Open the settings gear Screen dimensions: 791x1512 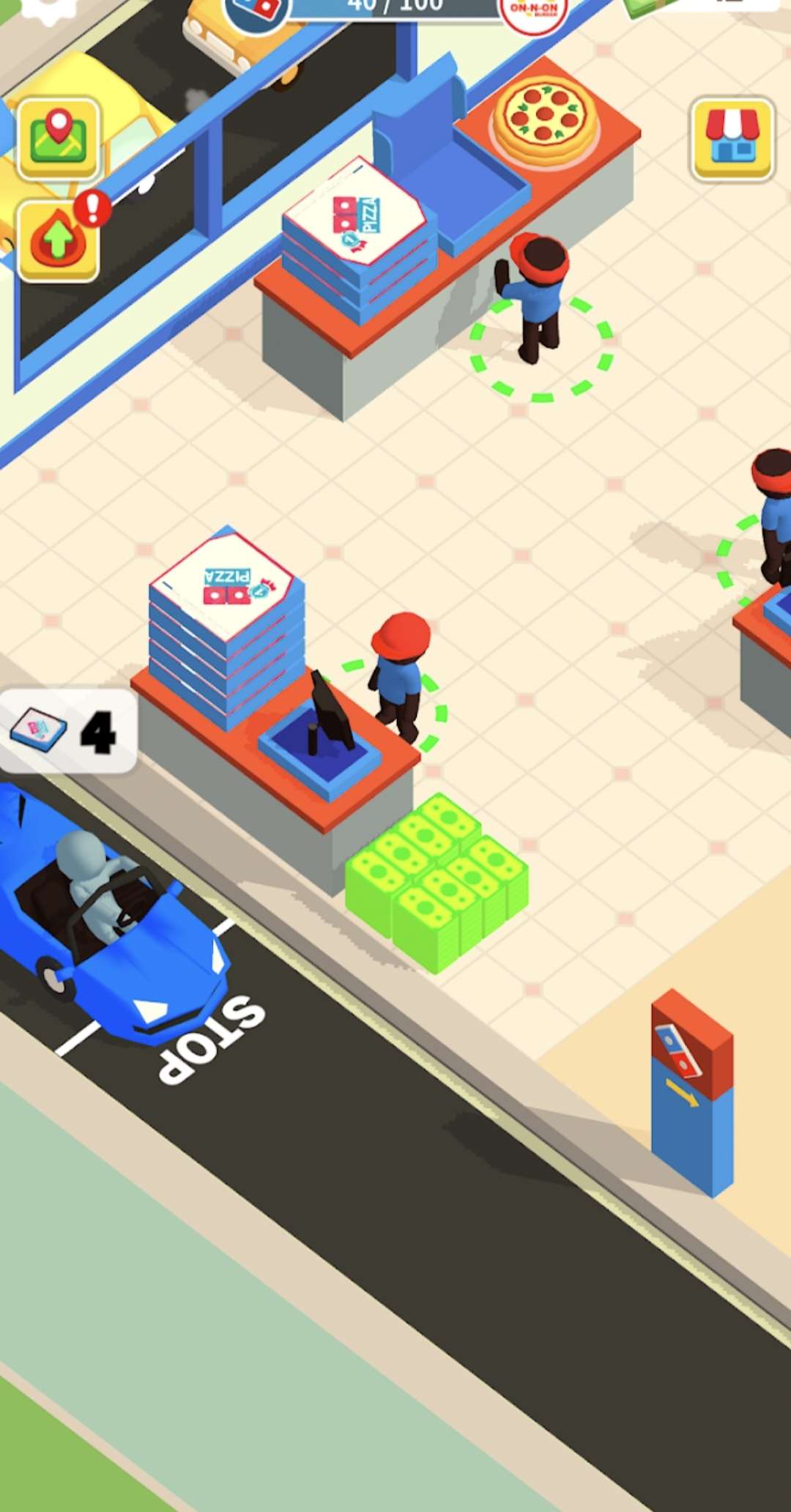[48, 9]
